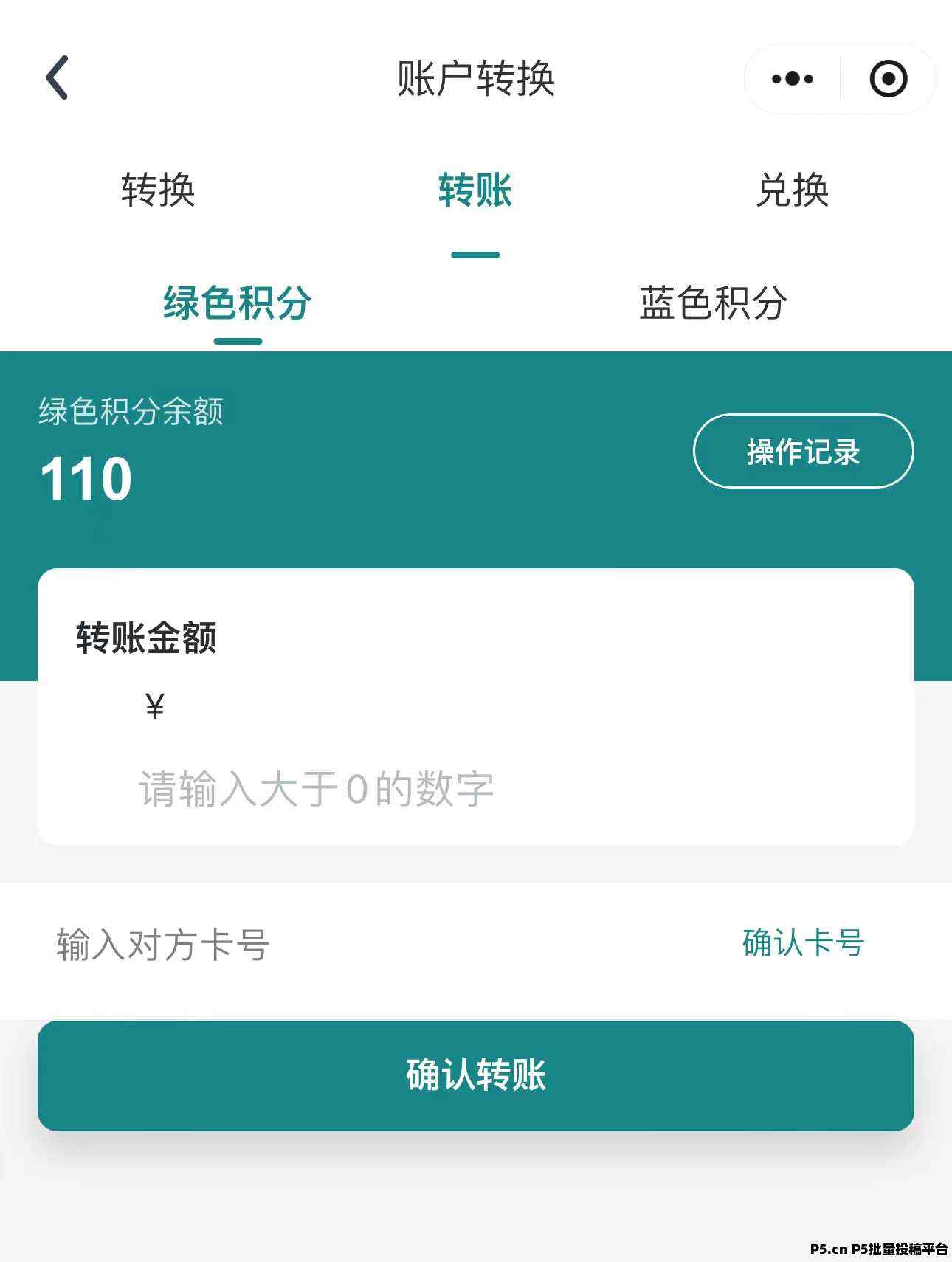
Task: Switch to the 转换 tab
Action: tap(158, 190)
